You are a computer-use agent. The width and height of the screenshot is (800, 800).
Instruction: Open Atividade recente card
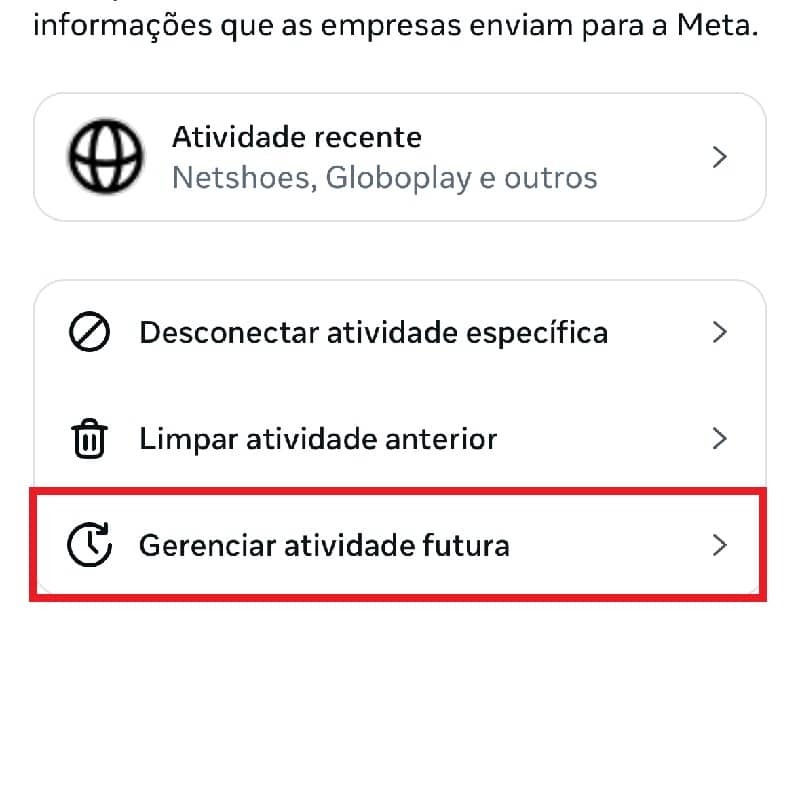(x=400, y=157)
